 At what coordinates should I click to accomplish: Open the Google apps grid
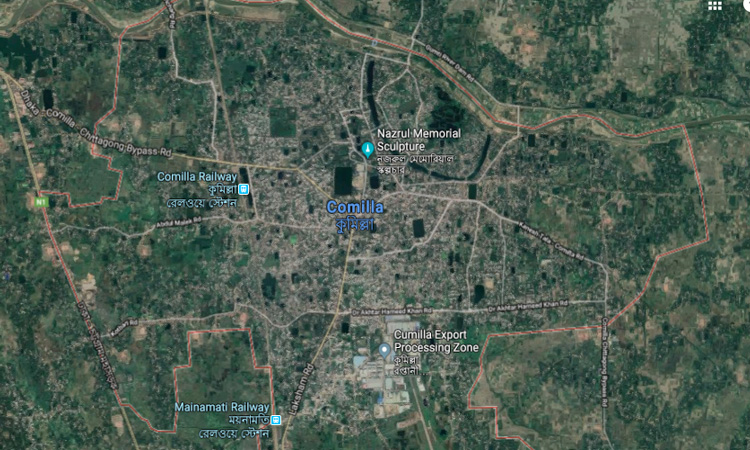715,6
